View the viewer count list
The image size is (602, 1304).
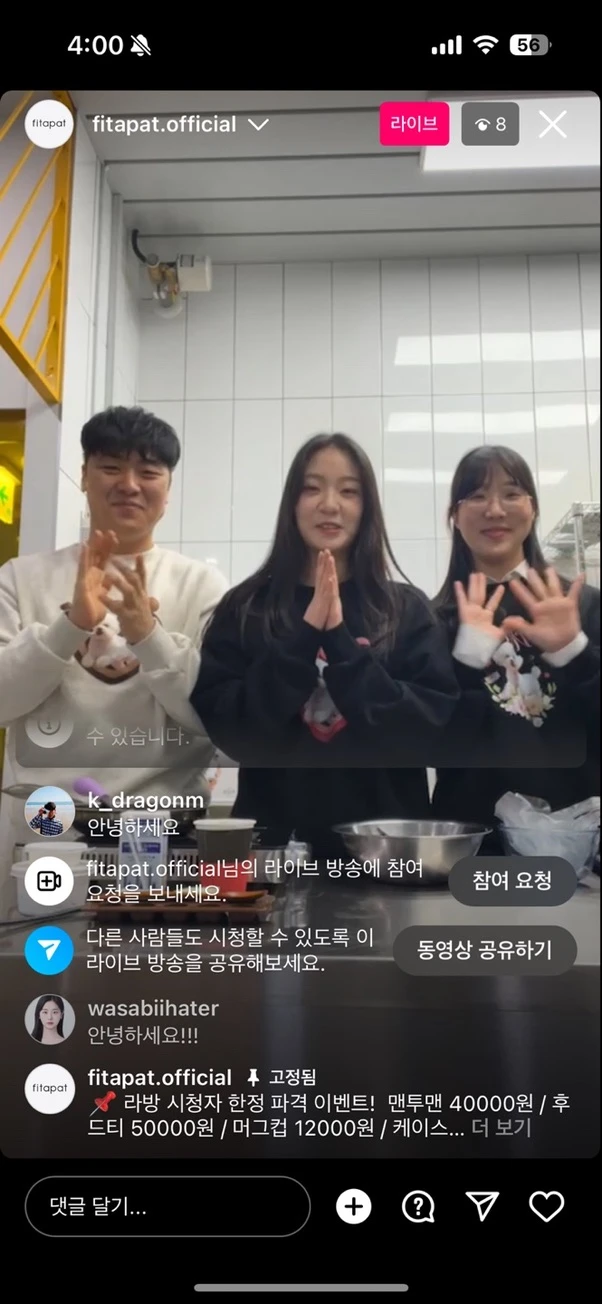pos(490,124)
